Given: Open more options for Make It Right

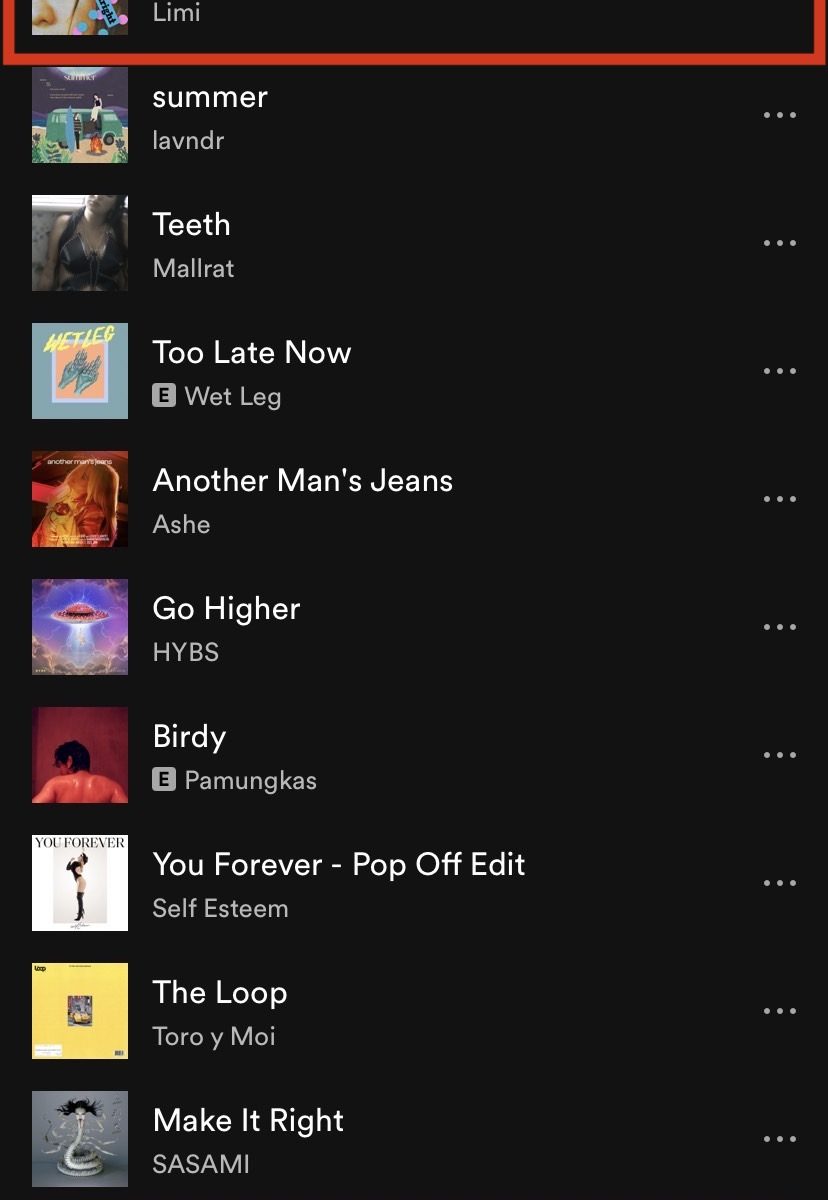Looking at the screenshot, I should coord(780,1139).
